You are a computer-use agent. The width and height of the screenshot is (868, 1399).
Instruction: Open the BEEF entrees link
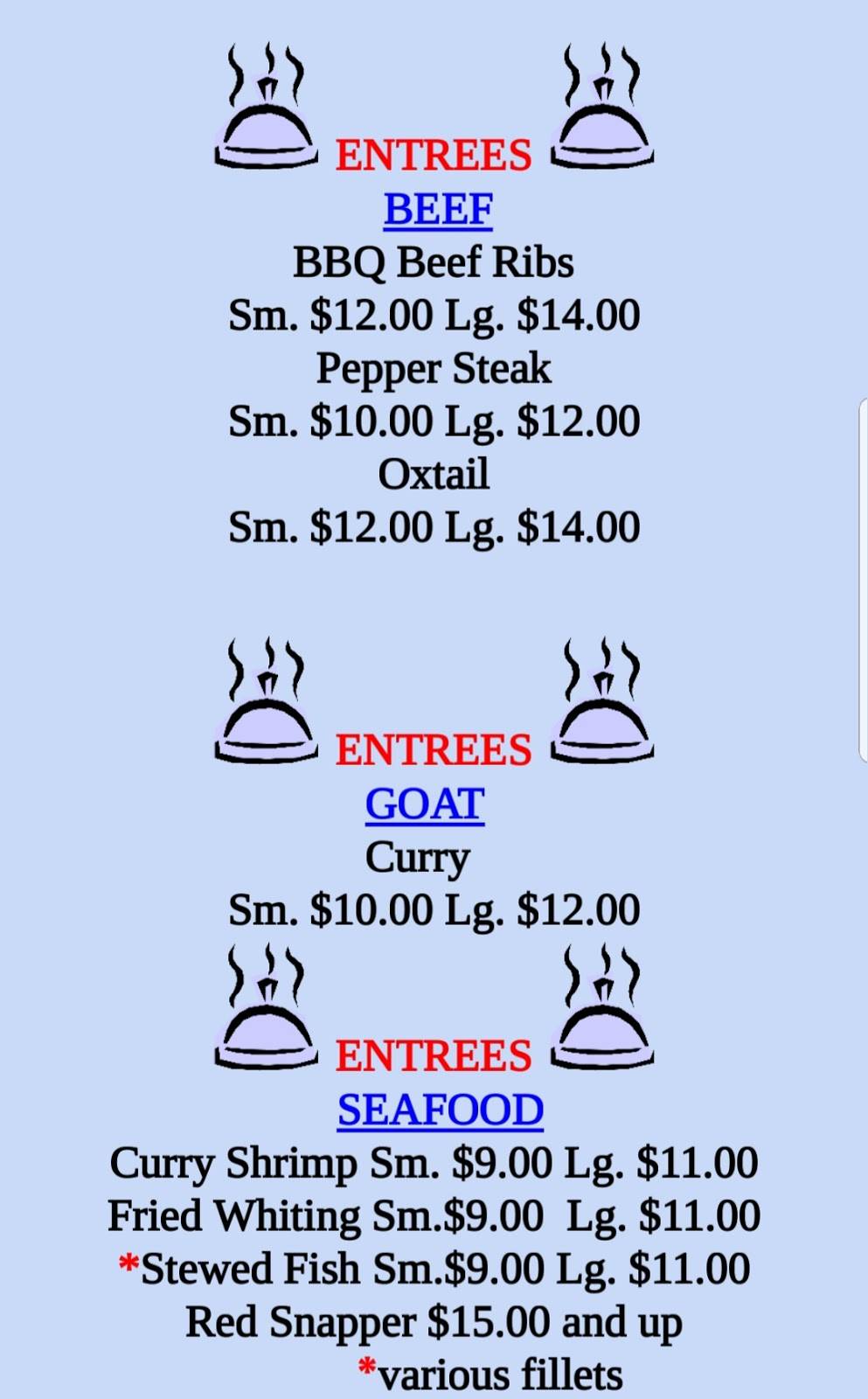pyautogui.click(x=438, y=210)
